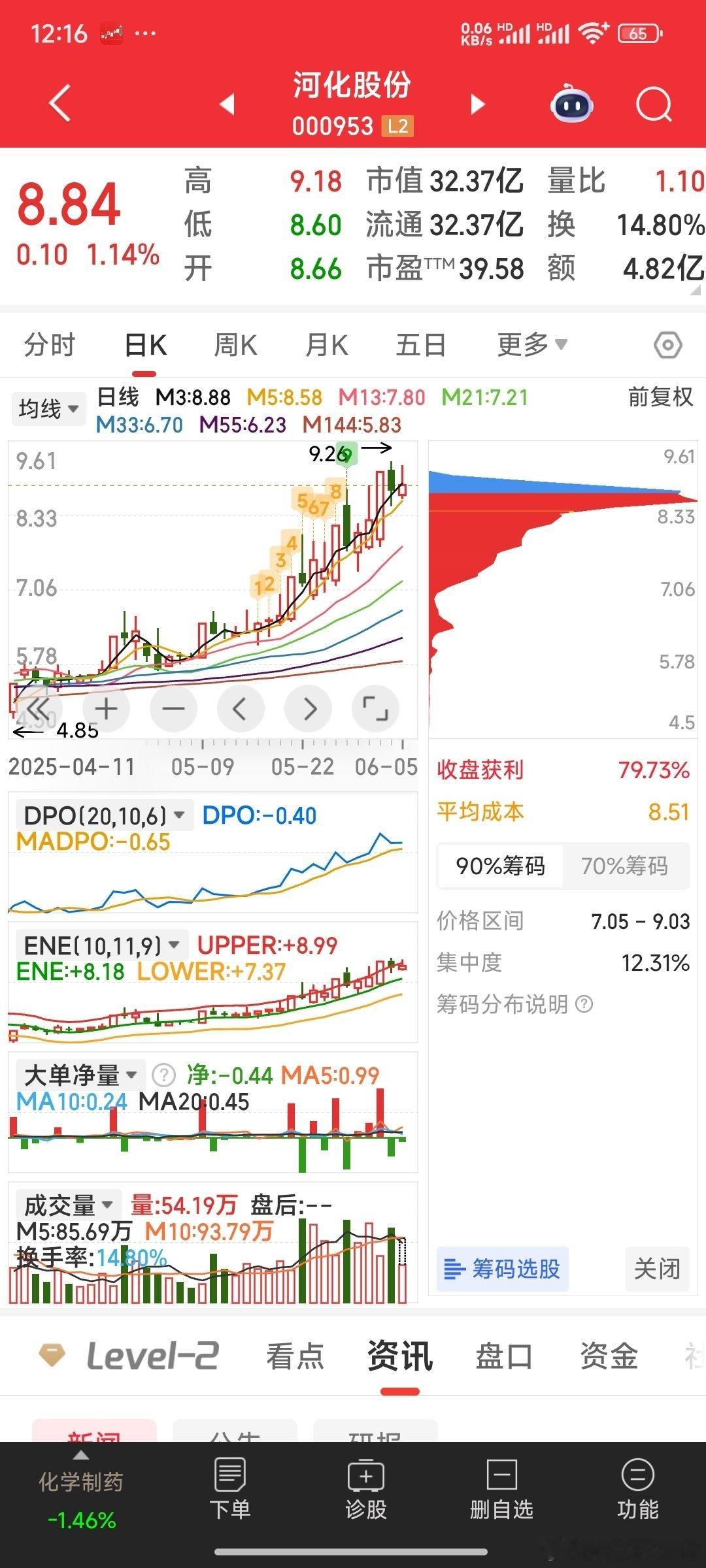Go back using the top-left arrow
The image size is (706, 1568).
60,103
